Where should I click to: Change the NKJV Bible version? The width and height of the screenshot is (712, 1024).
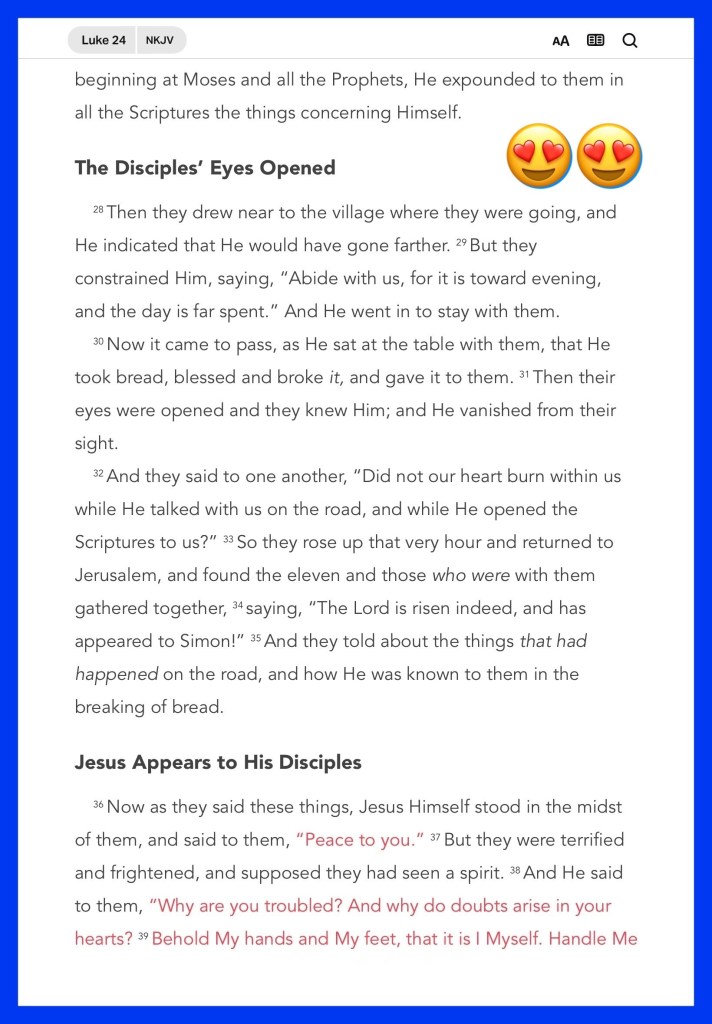point(160,41)
